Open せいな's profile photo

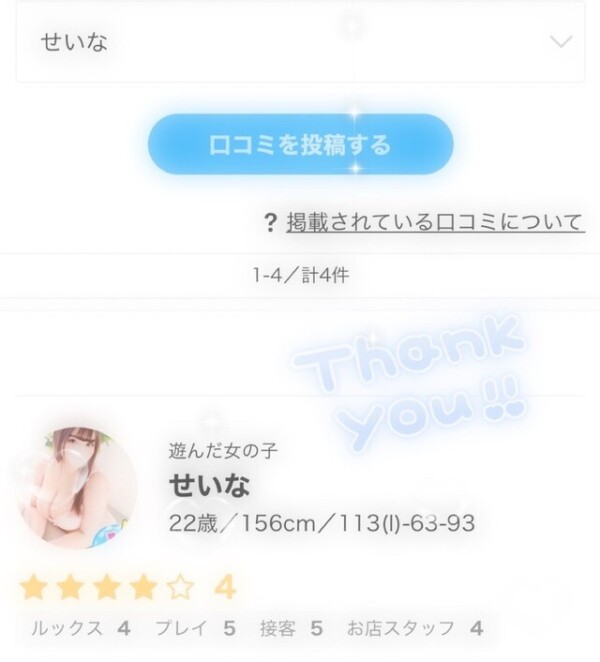[x=78, y=486]
